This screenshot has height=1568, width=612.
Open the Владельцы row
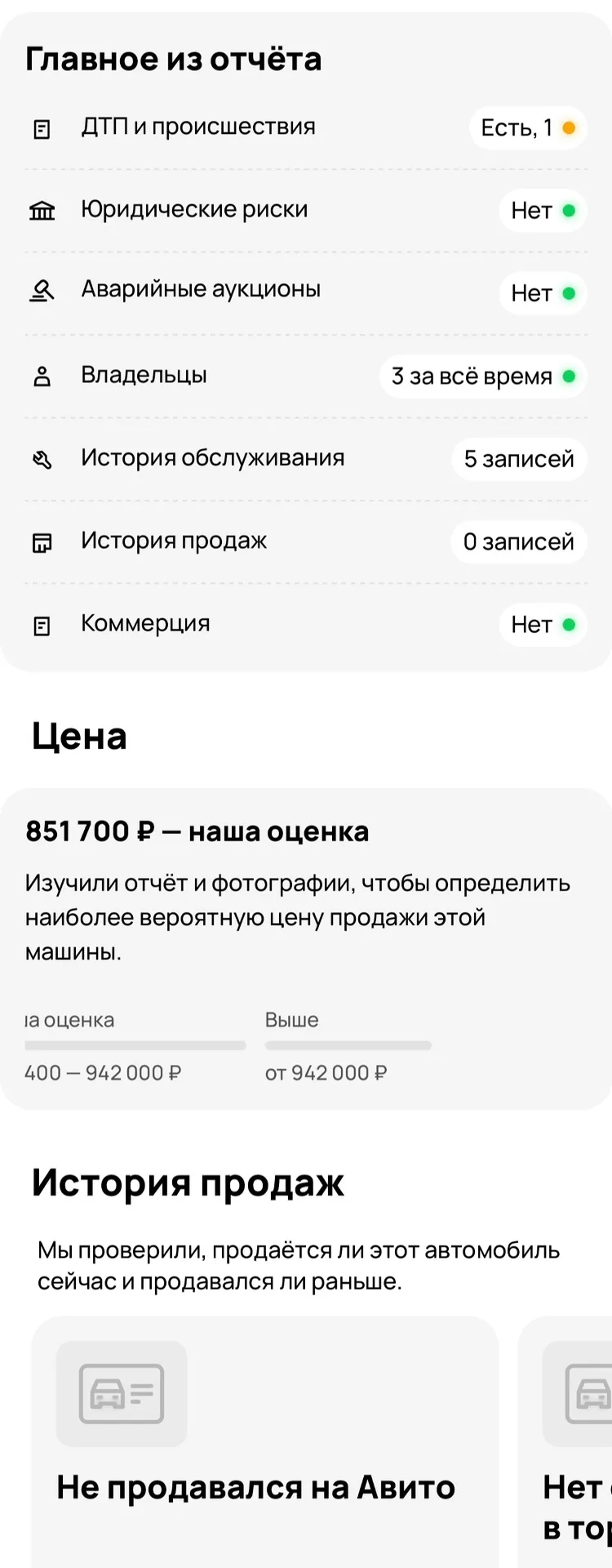pos(306,376)
